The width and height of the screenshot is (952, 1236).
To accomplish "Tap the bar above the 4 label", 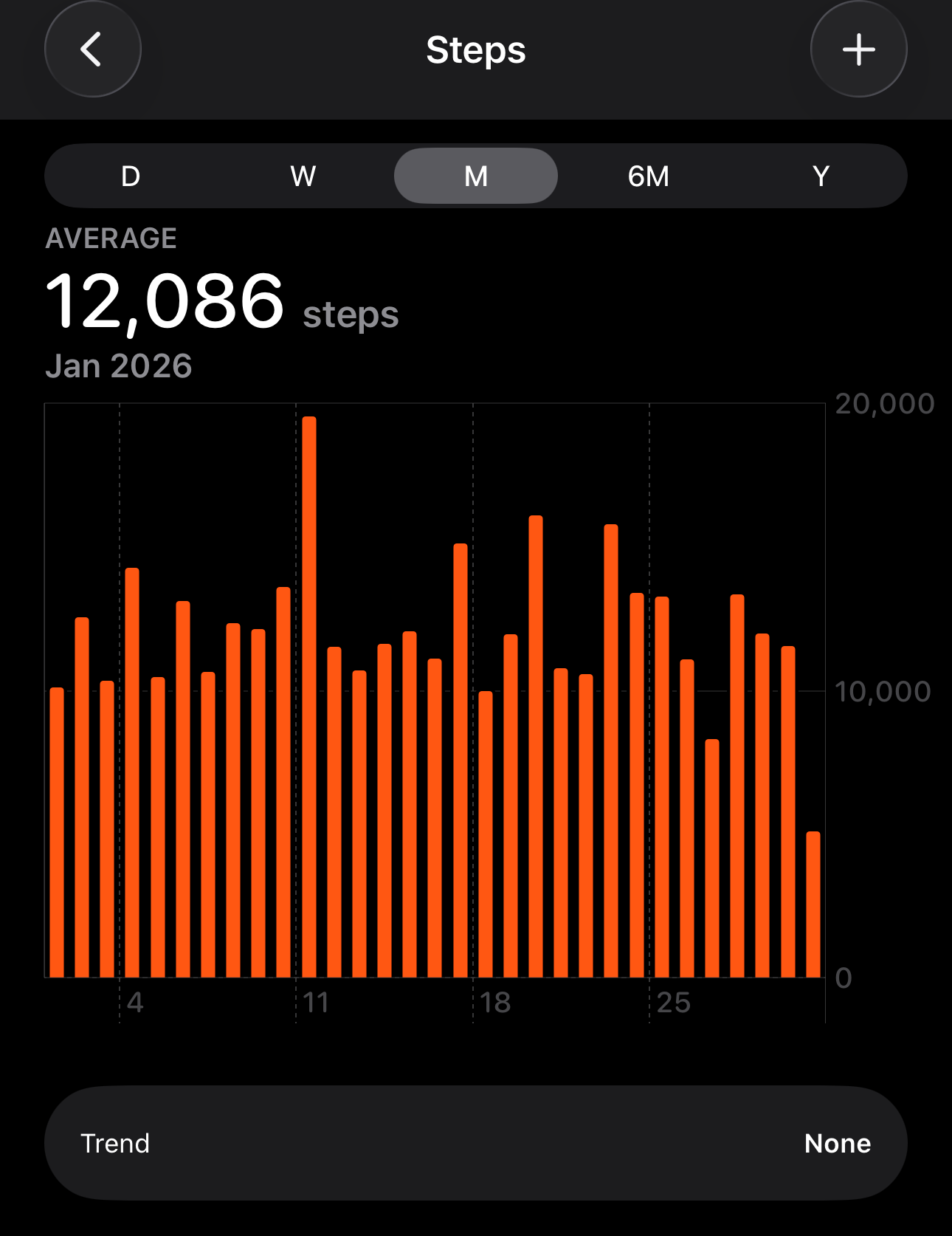I will point(134,775).
